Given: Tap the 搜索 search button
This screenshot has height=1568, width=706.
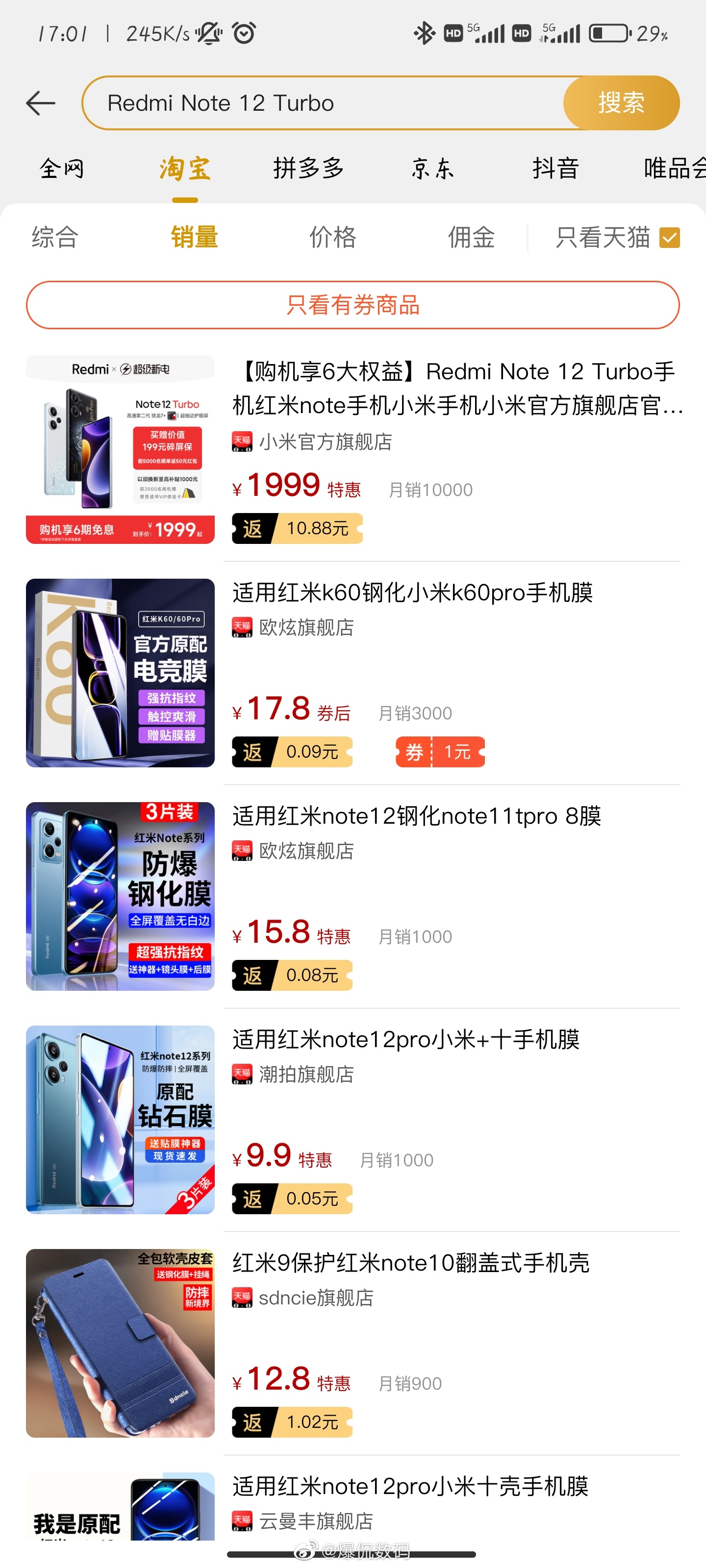Looking at the screenshot, I should point(621,103).
